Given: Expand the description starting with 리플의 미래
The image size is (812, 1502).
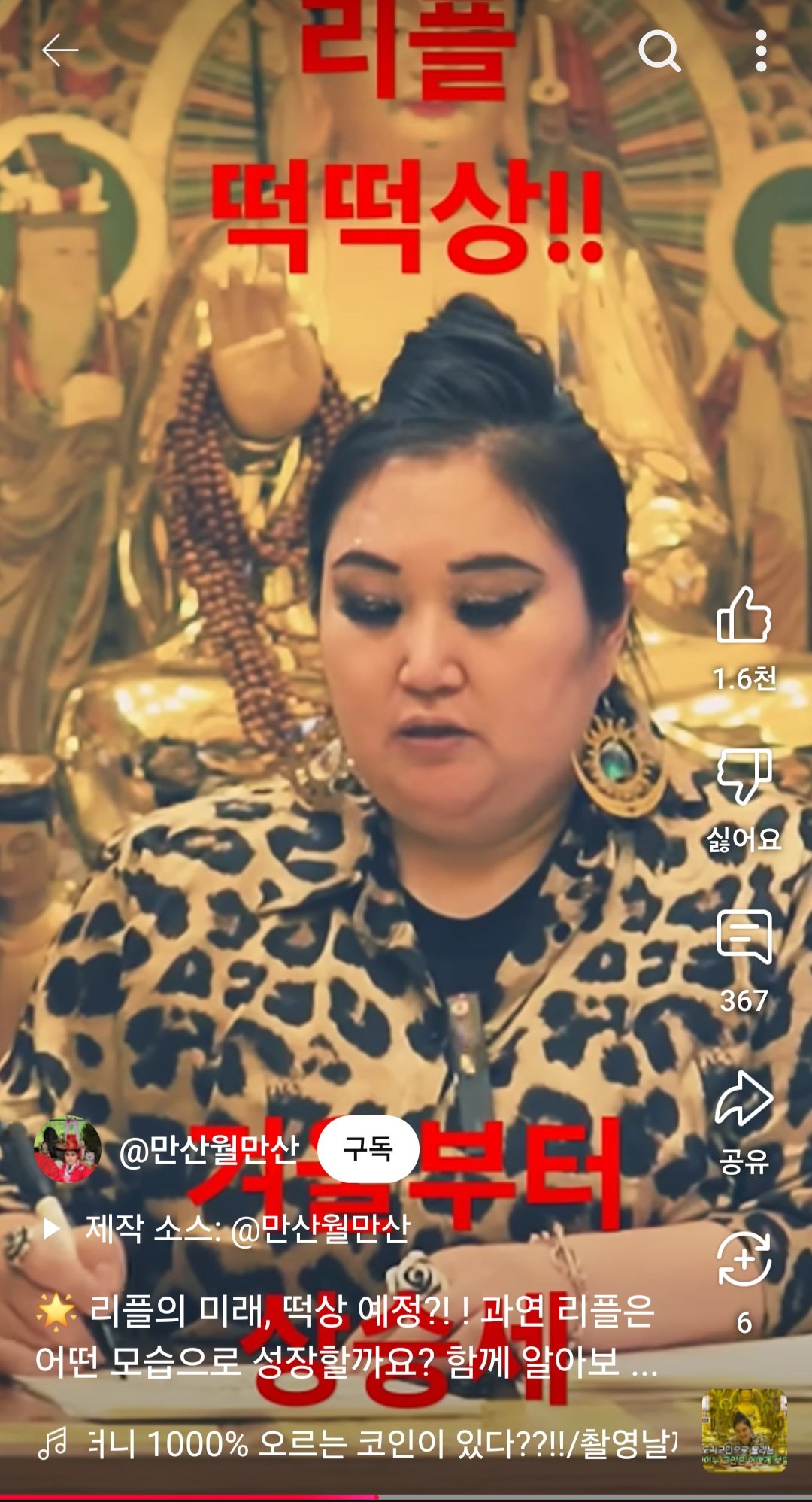Looking at the screenshot, I should [x=346, y=1336].
